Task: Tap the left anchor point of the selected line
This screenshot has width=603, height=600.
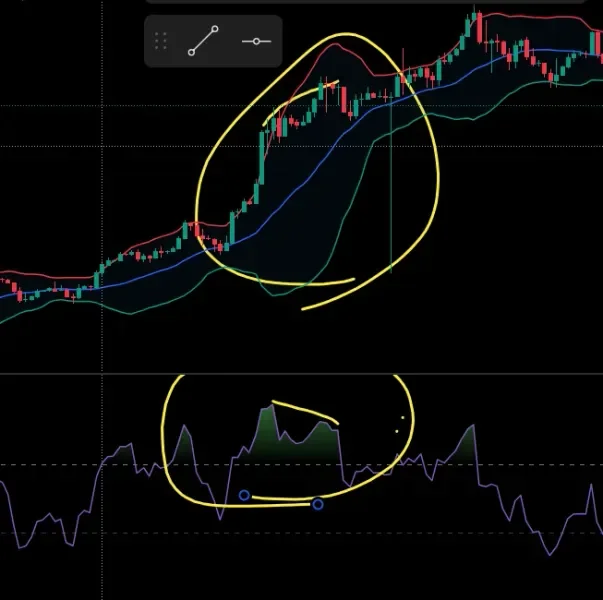Action: [x=244, y=495]
